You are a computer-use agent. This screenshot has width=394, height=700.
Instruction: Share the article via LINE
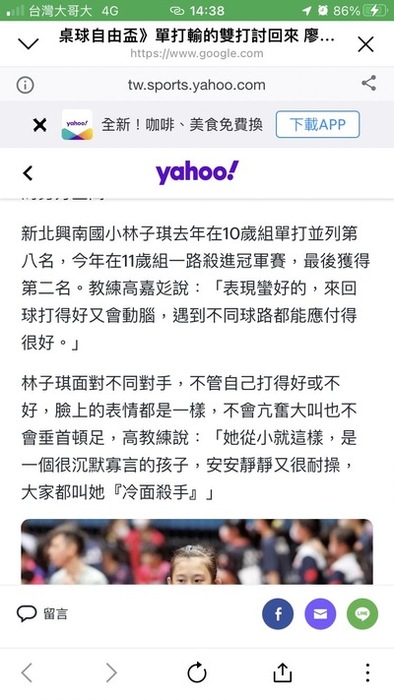click(362, 614)
